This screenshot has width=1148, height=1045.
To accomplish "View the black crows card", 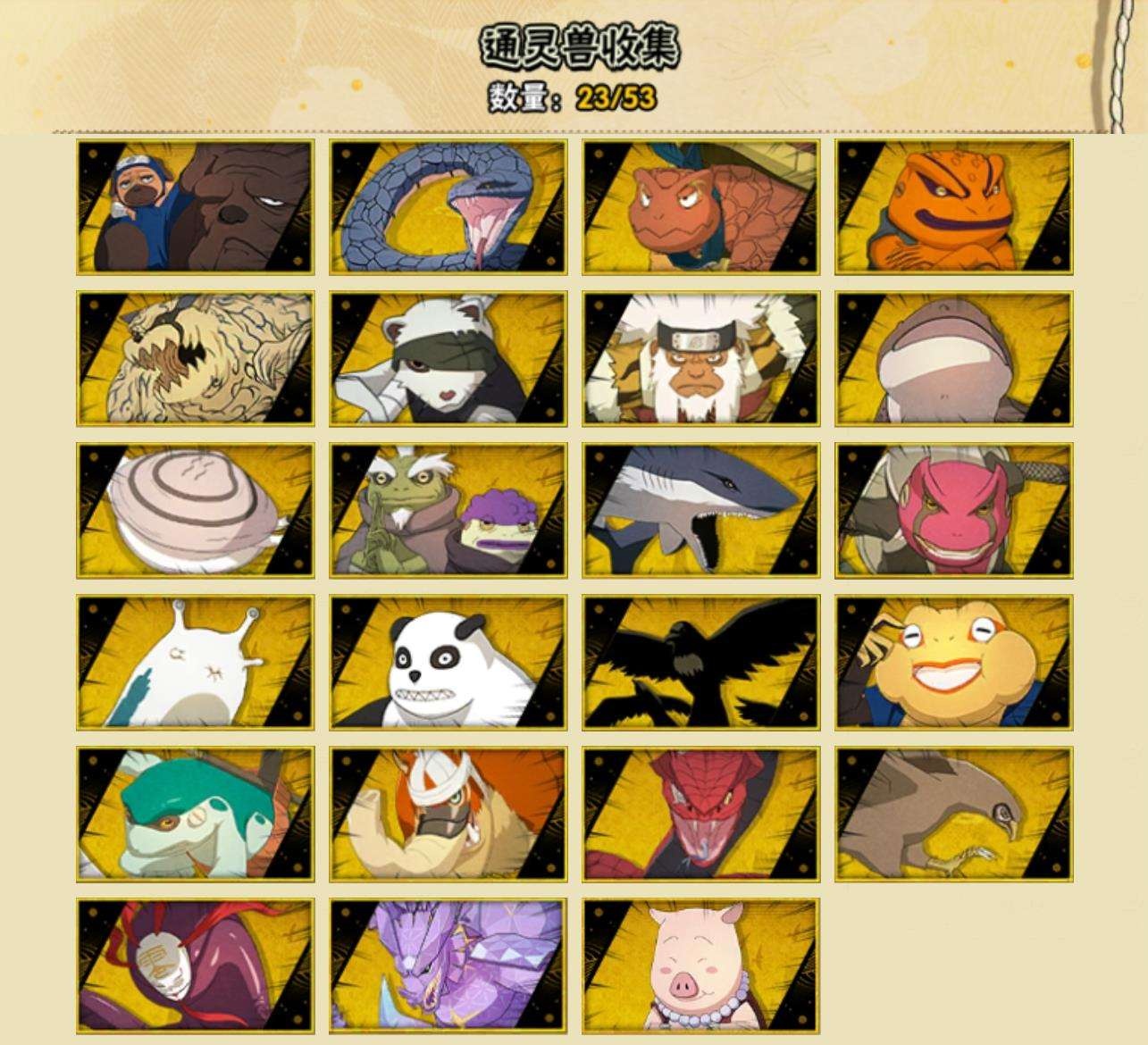I will (701, 663).
